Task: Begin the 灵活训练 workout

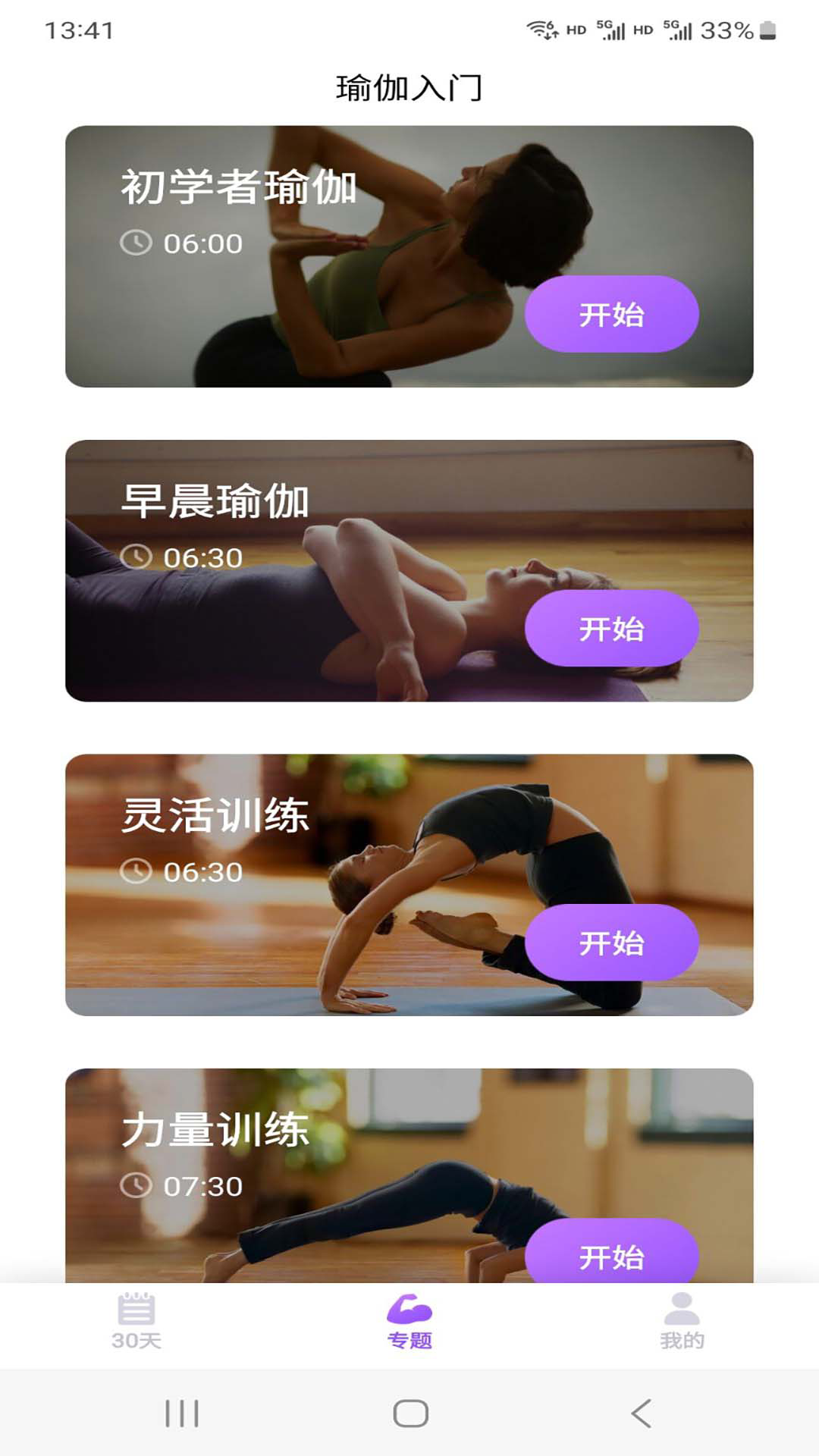Action: coord(611,943)
